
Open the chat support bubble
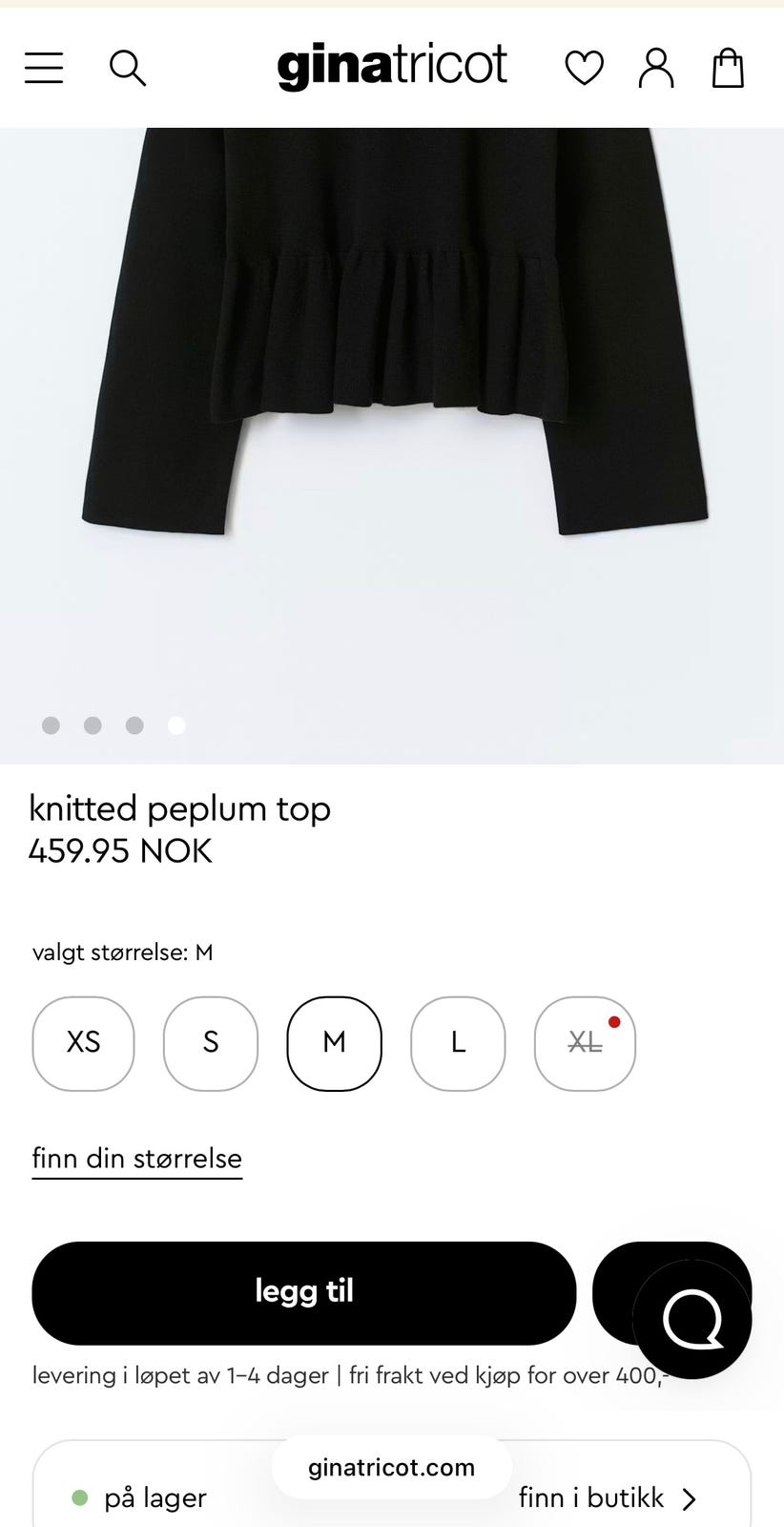[x=692, y=1319]
